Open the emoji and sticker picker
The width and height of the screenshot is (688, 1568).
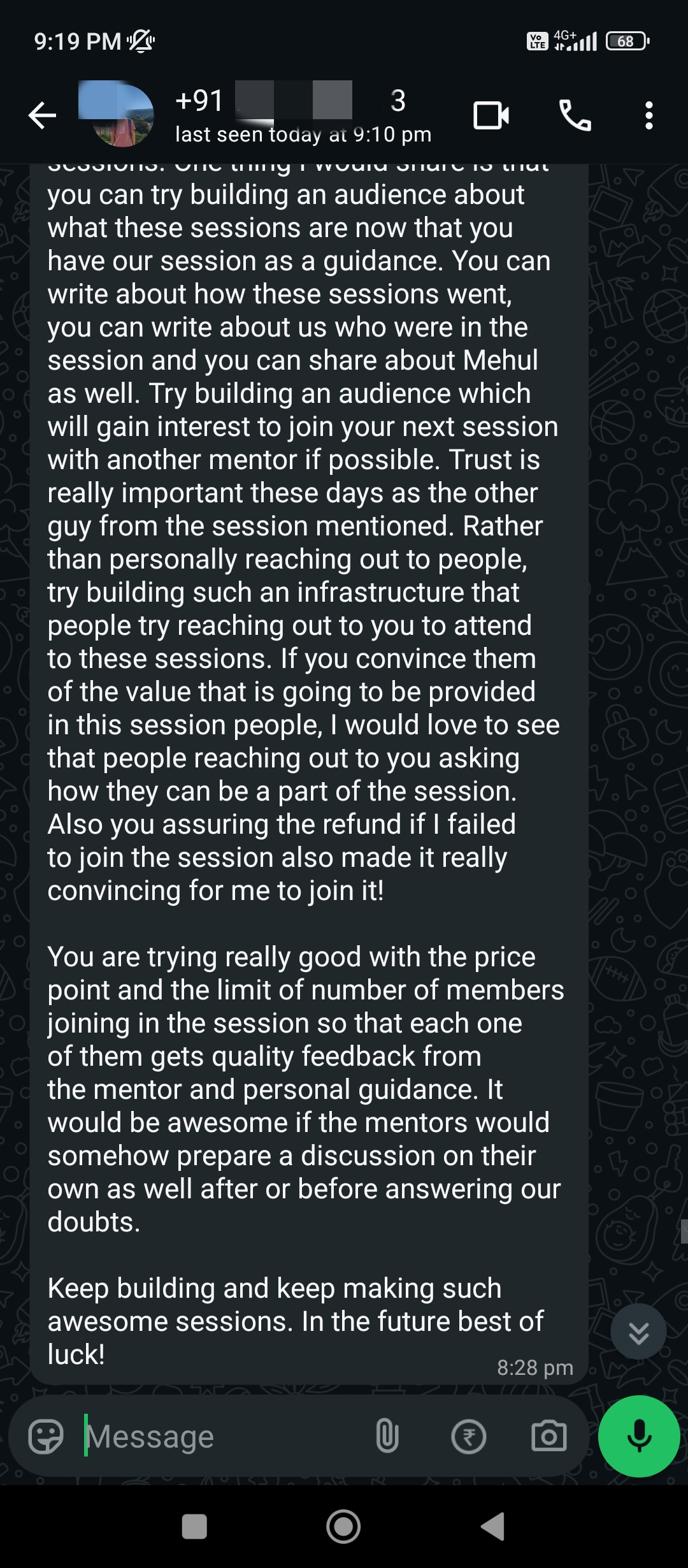coord(46,1437)
